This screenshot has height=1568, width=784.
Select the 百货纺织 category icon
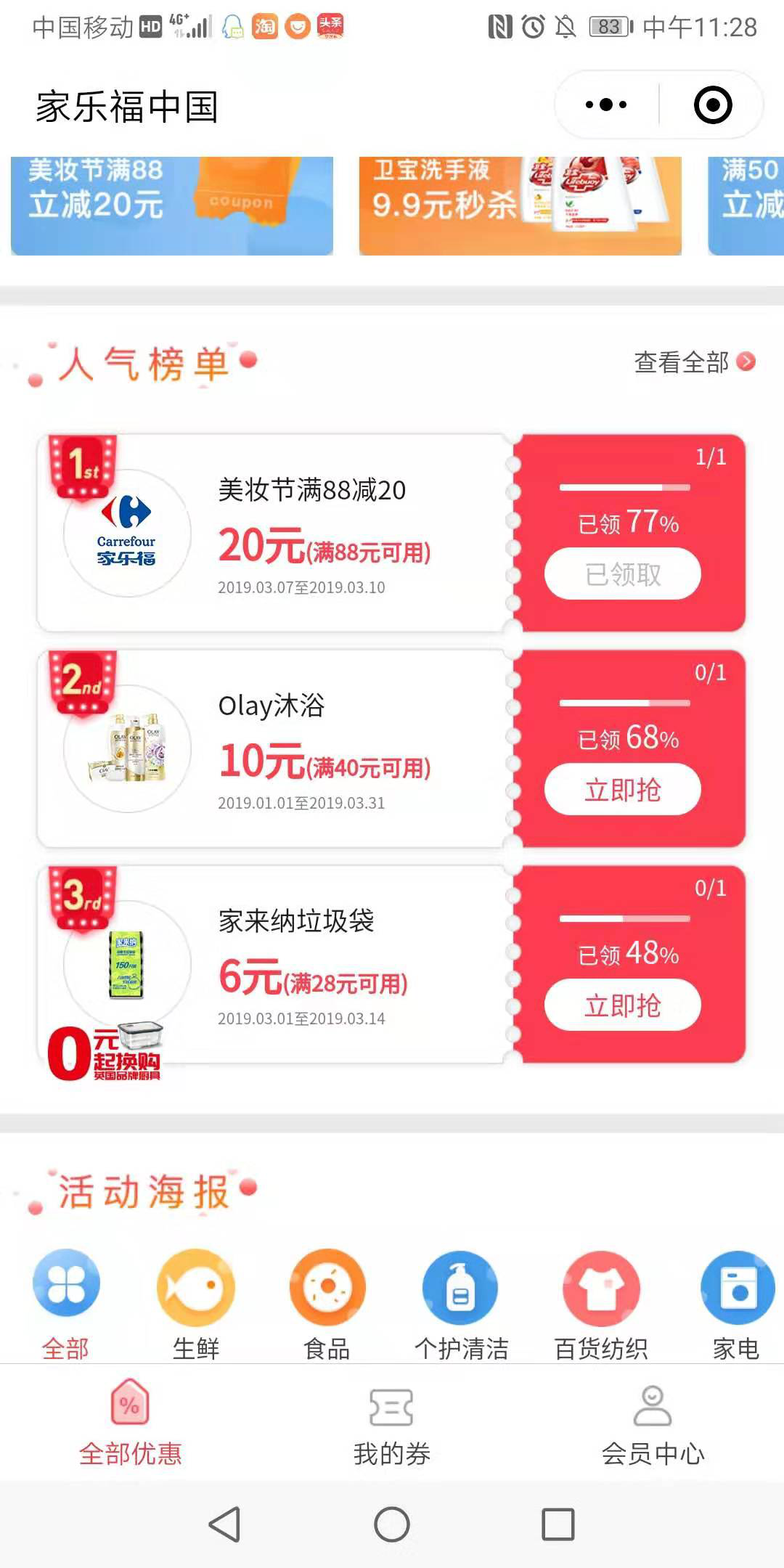tap(603, 1299)
